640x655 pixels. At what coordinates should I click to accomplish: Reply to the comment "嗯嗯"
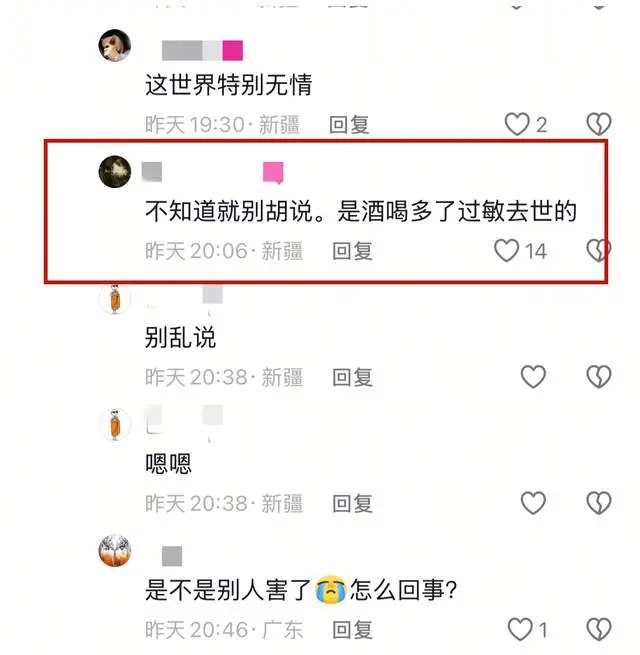point(352,502)
